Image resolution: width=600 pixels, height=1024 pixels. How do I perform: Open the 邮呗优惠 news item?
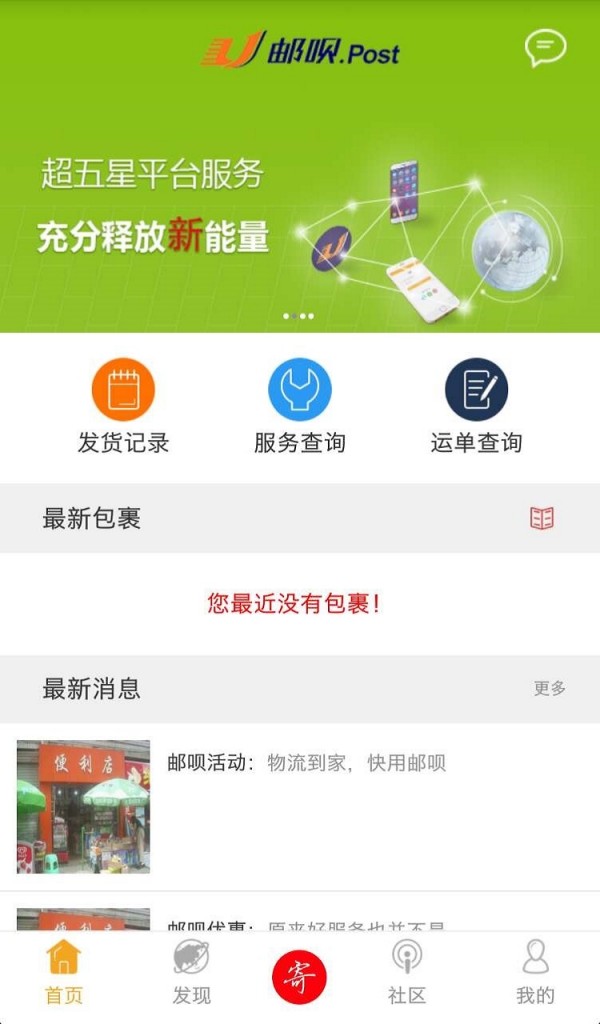[300, 920]
